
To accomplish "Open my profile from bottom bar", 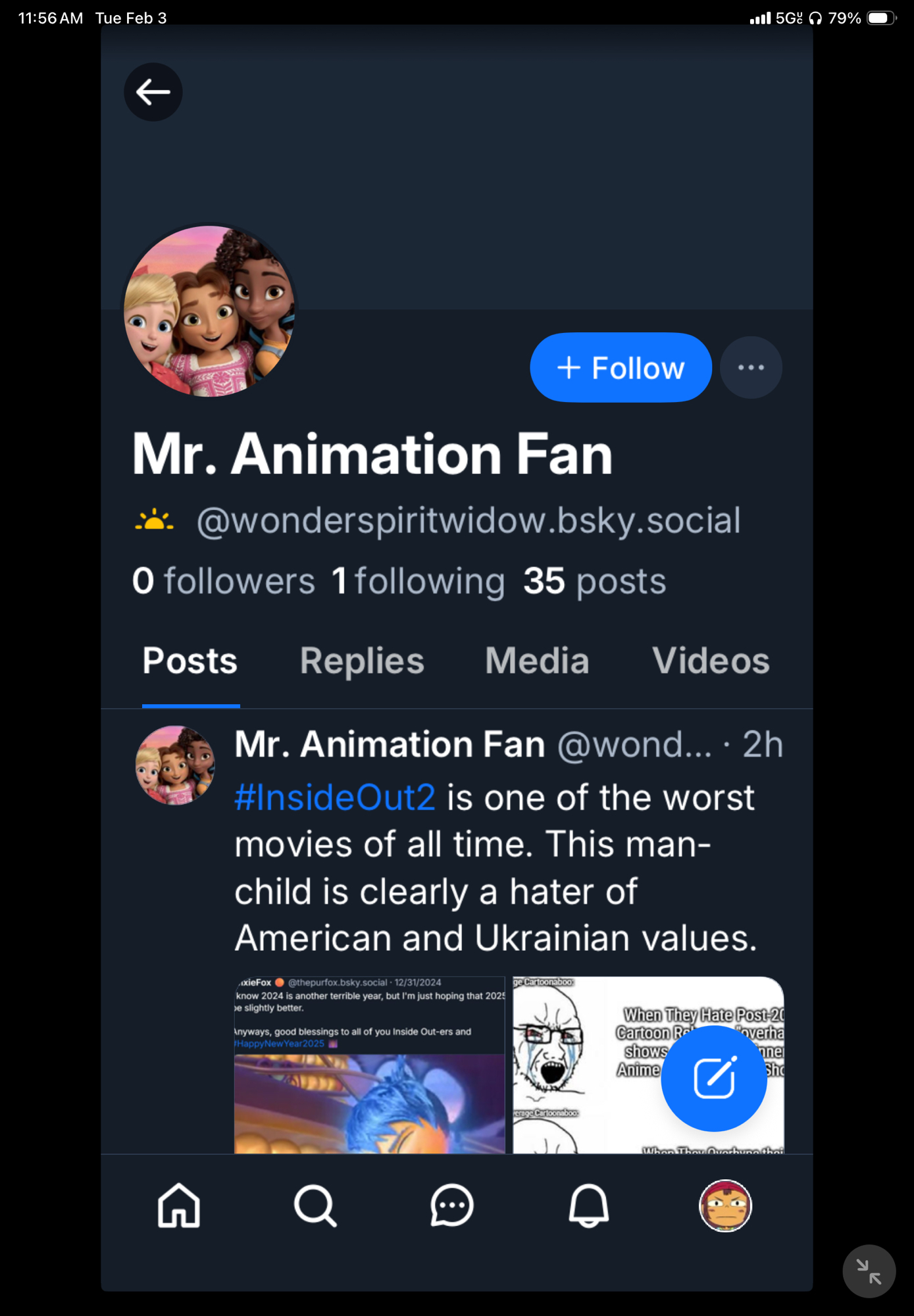I will pyautogui.click(x=725, y=1205).
